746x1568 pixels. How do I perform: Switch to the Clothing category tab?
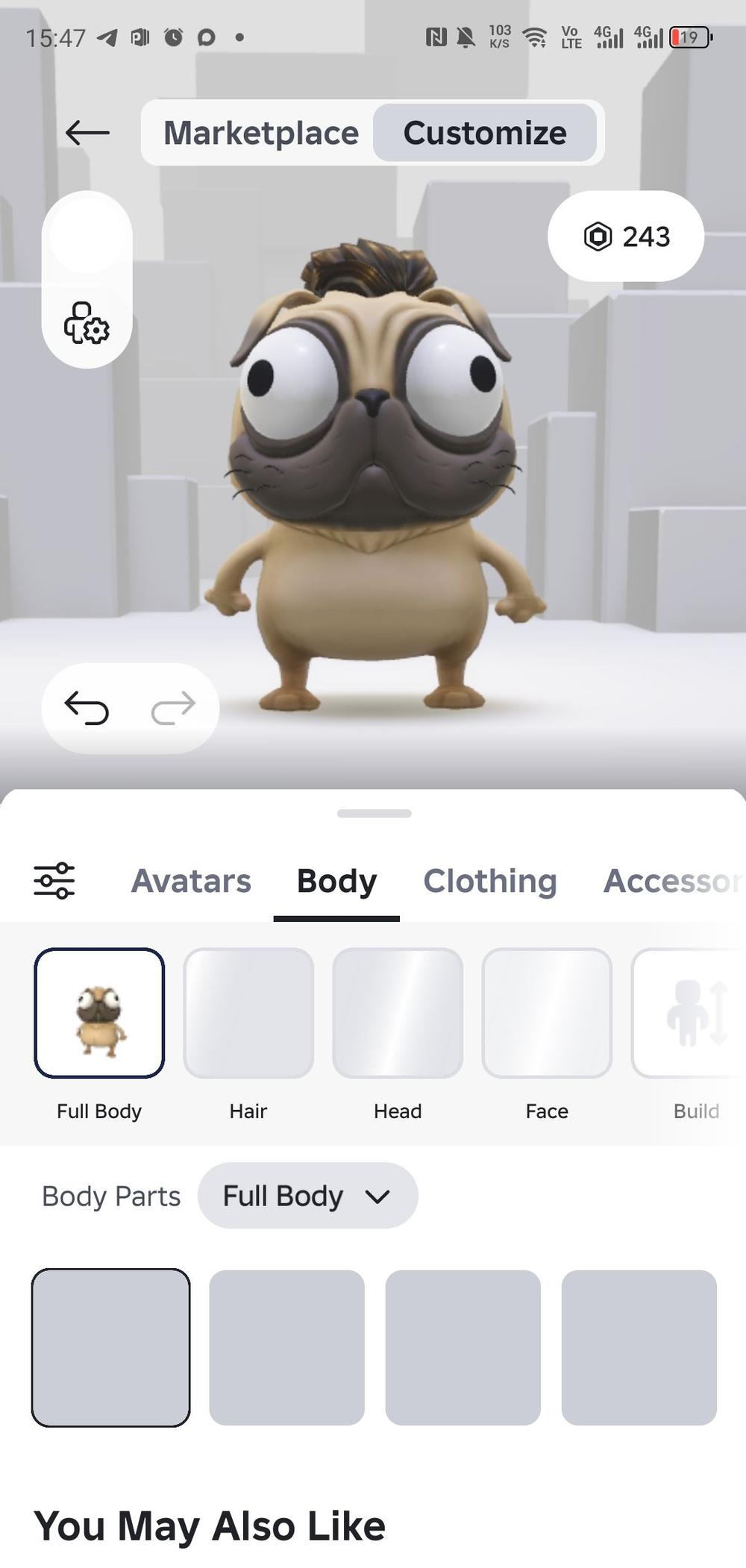pyautogui.click(x=490, y=881)
